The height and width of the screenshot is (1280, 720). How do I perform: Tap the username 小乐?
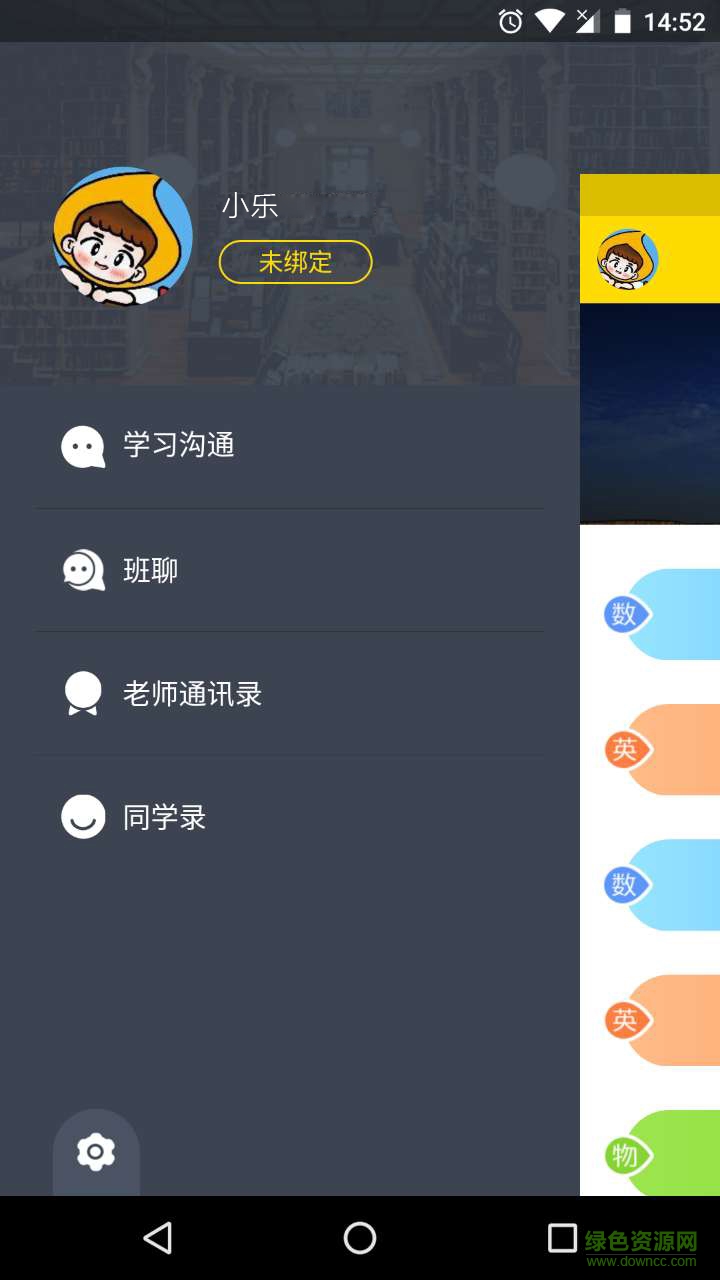coord(249,205)
